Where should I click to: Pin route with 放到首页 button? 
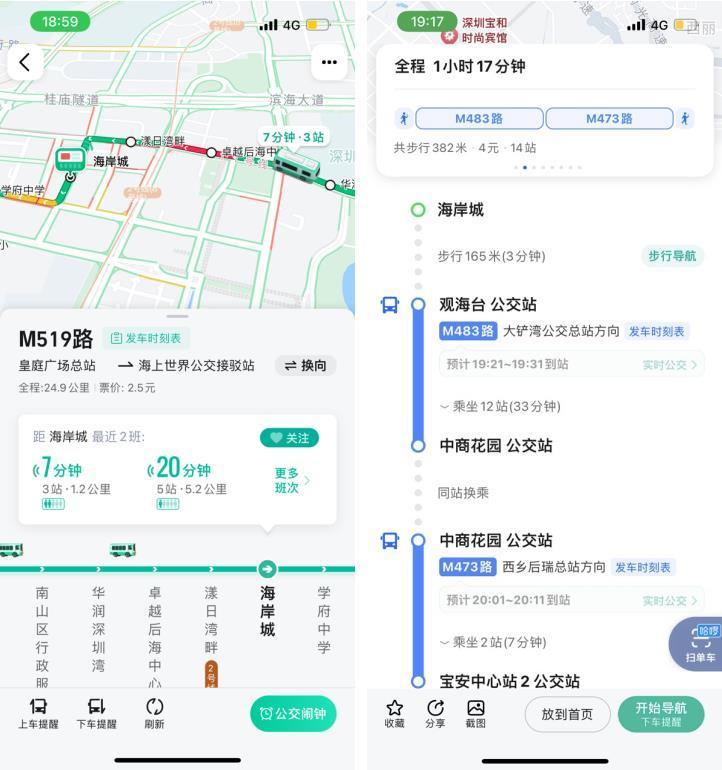567,714
